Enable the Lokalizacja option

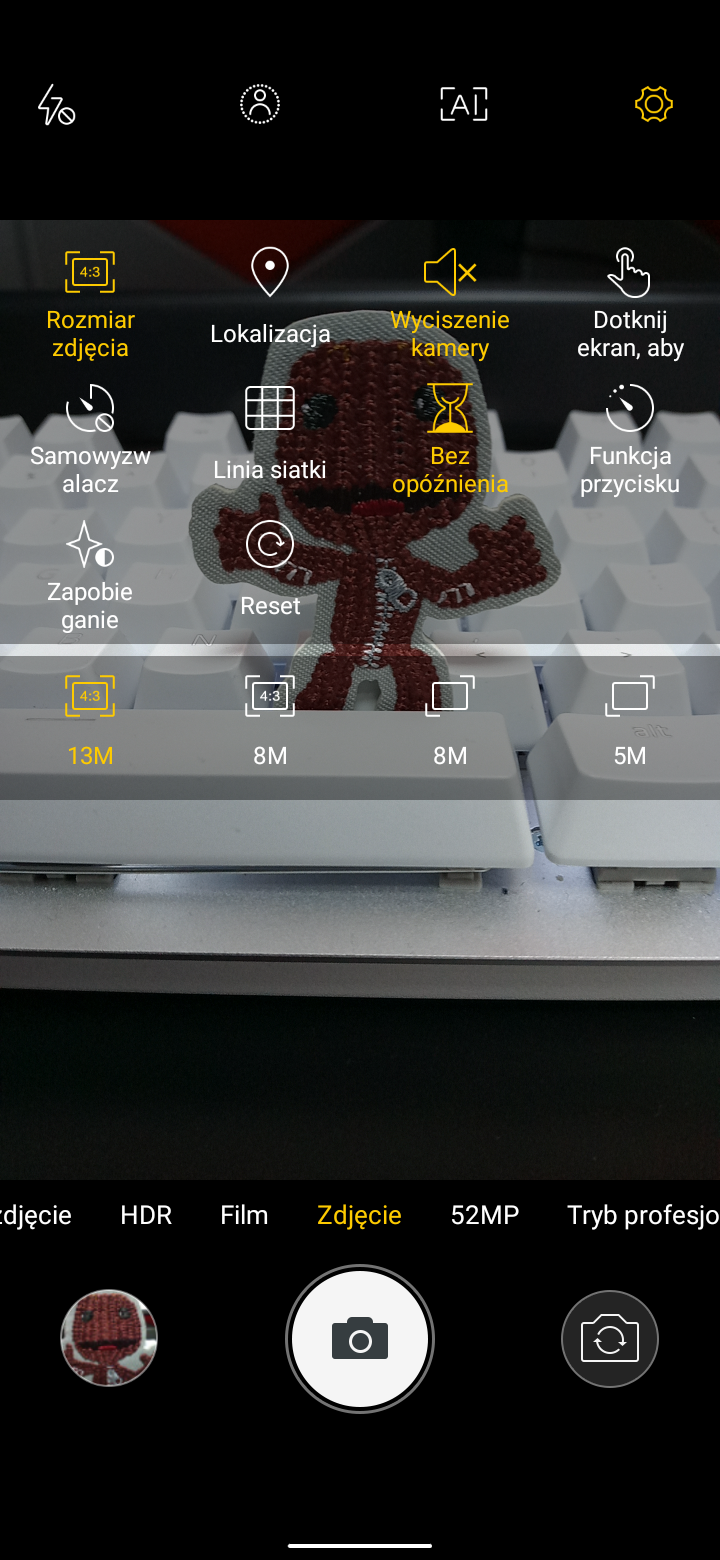coord(270,297)
